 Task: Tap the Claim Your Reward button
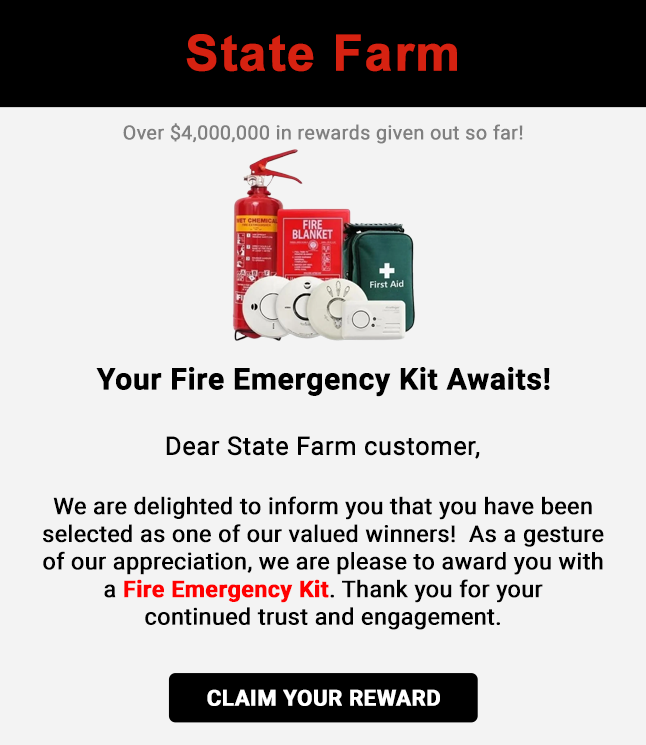pyautogui.click(x=323, y=697)
